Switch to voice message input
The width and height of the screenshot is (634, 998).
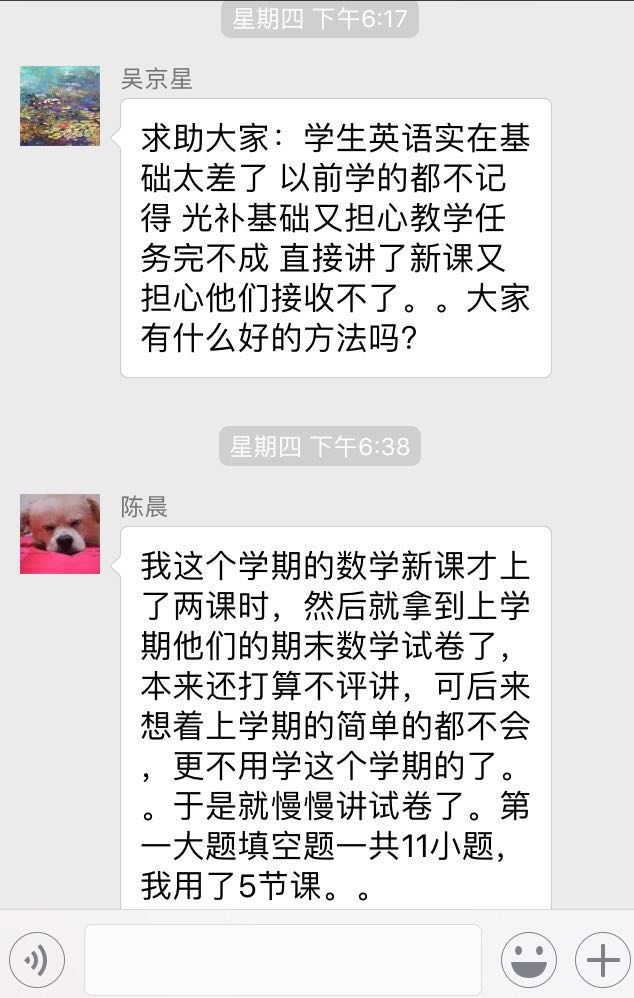pyautogui.click(x=37, y=961)
